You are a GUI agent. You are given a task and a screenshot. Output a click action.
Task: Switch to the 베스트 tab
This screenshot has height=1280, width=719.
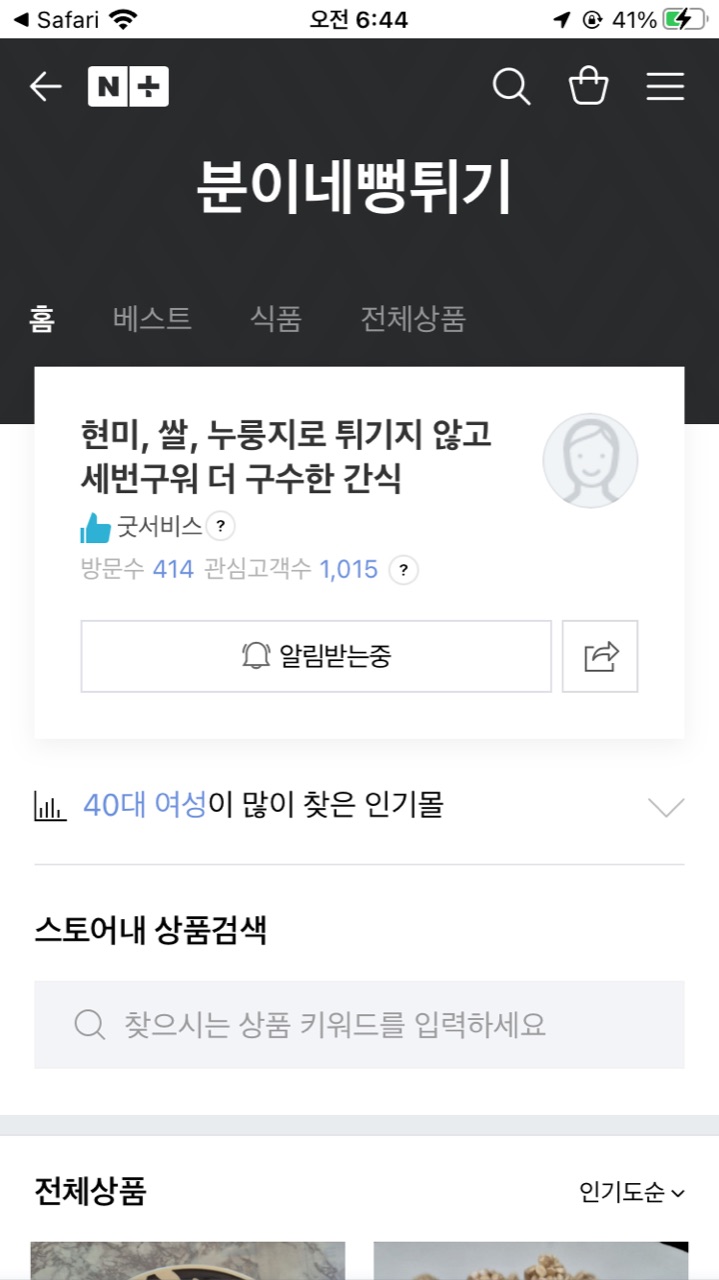[152, 319]
